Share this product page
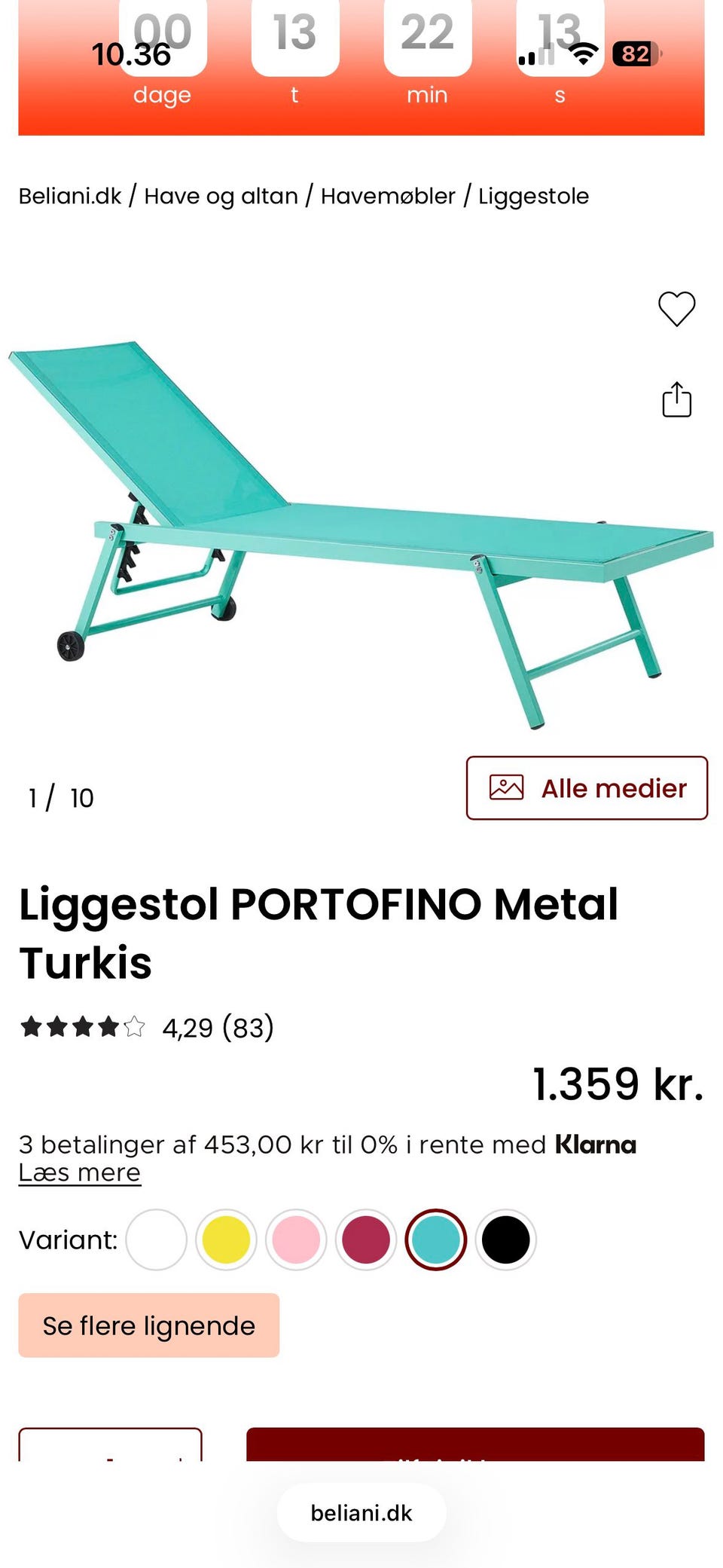 coord(676,399)
